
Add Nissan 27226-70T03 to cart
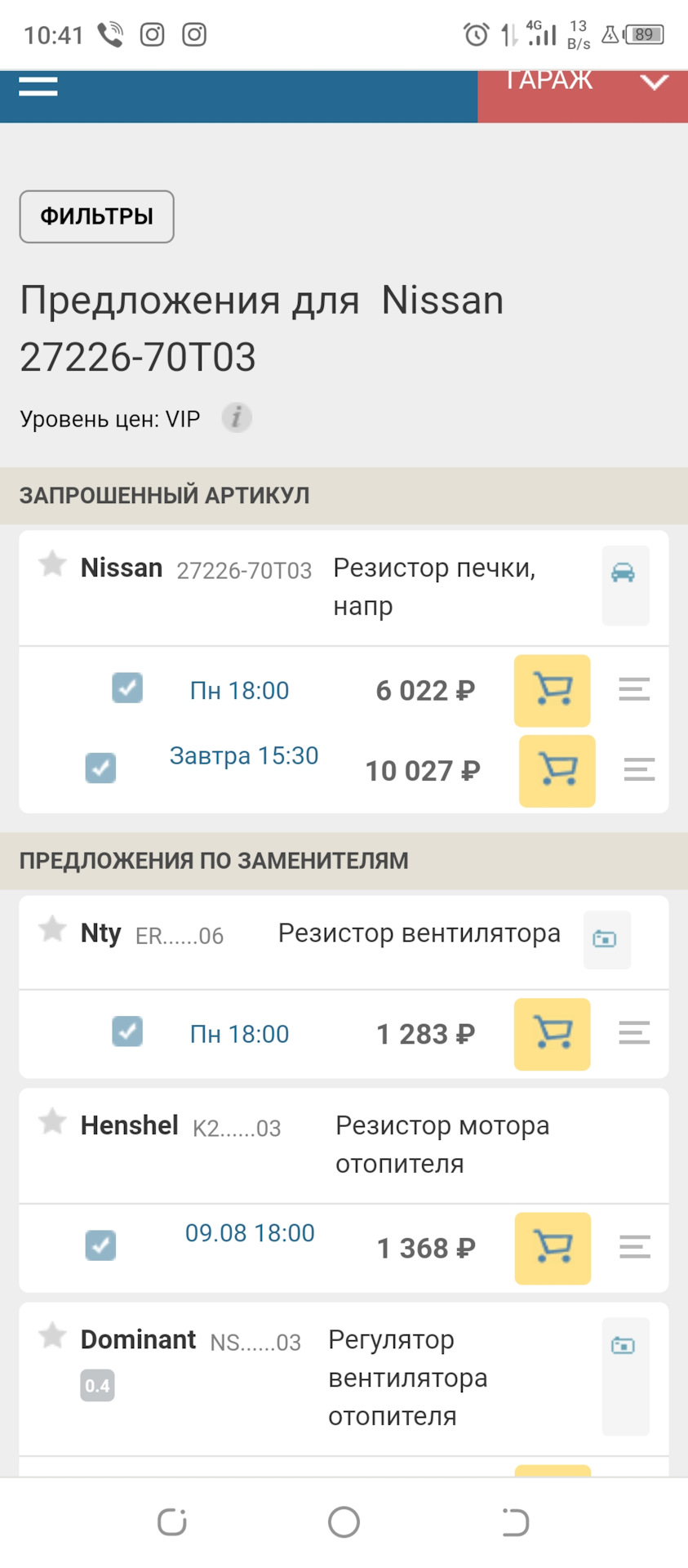pos(552,690)
